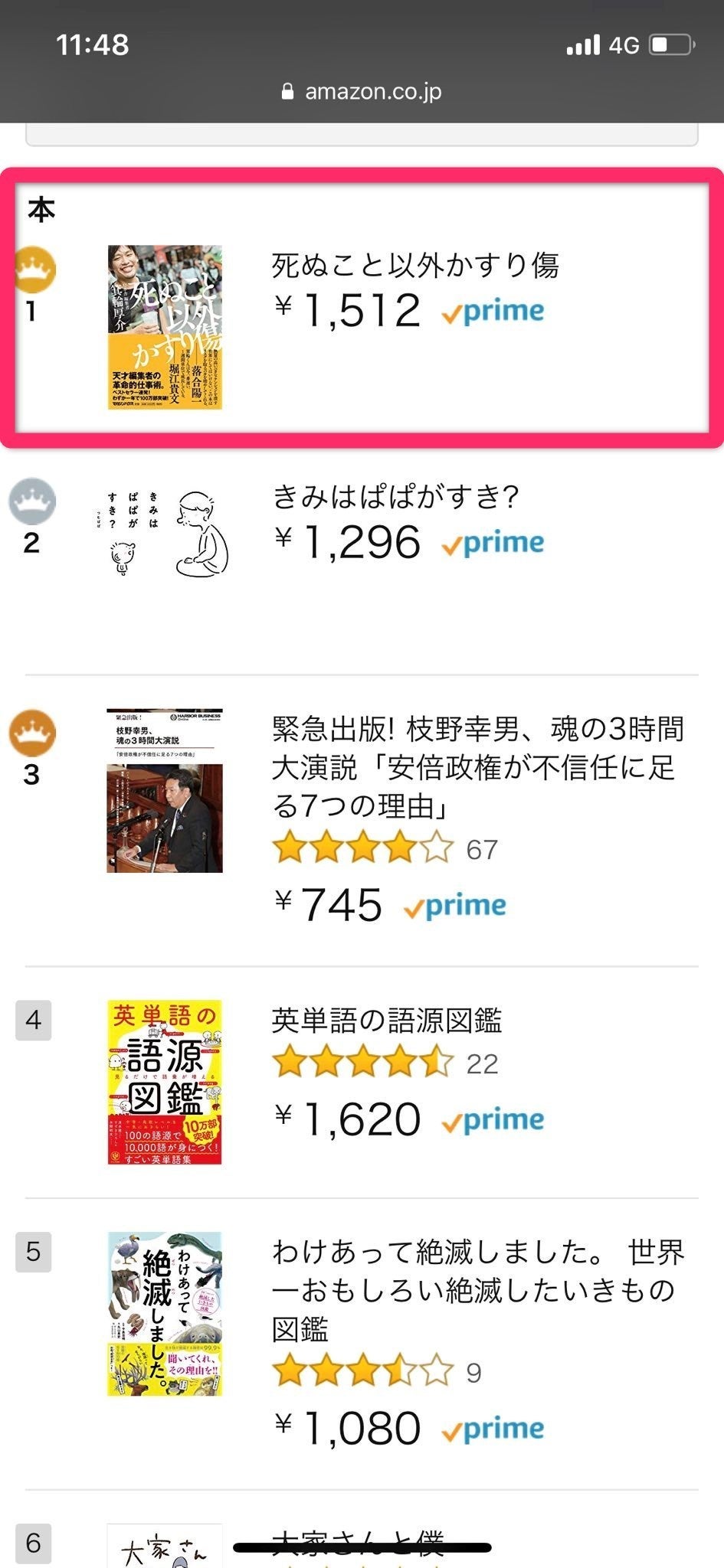Viewport: 724px width, 1568px height.
Task: Open the 死ぬこと以外かすり傷 title link
Action: [415, 266]
